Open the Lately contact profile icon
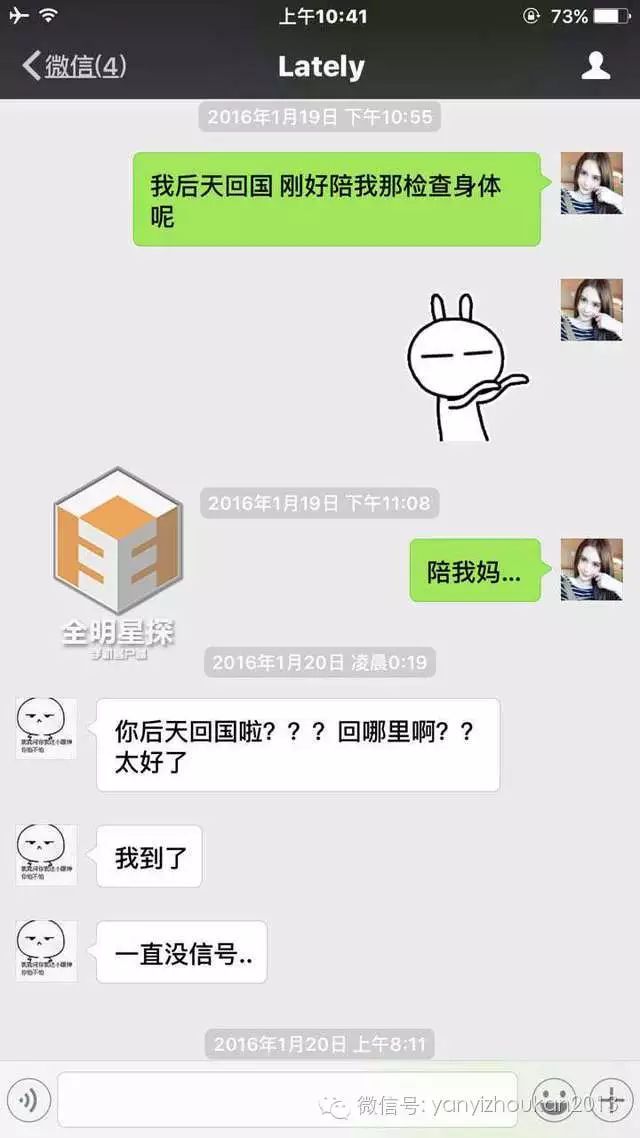Screen dimensions: 640x1138 click(x=596, y=65)
